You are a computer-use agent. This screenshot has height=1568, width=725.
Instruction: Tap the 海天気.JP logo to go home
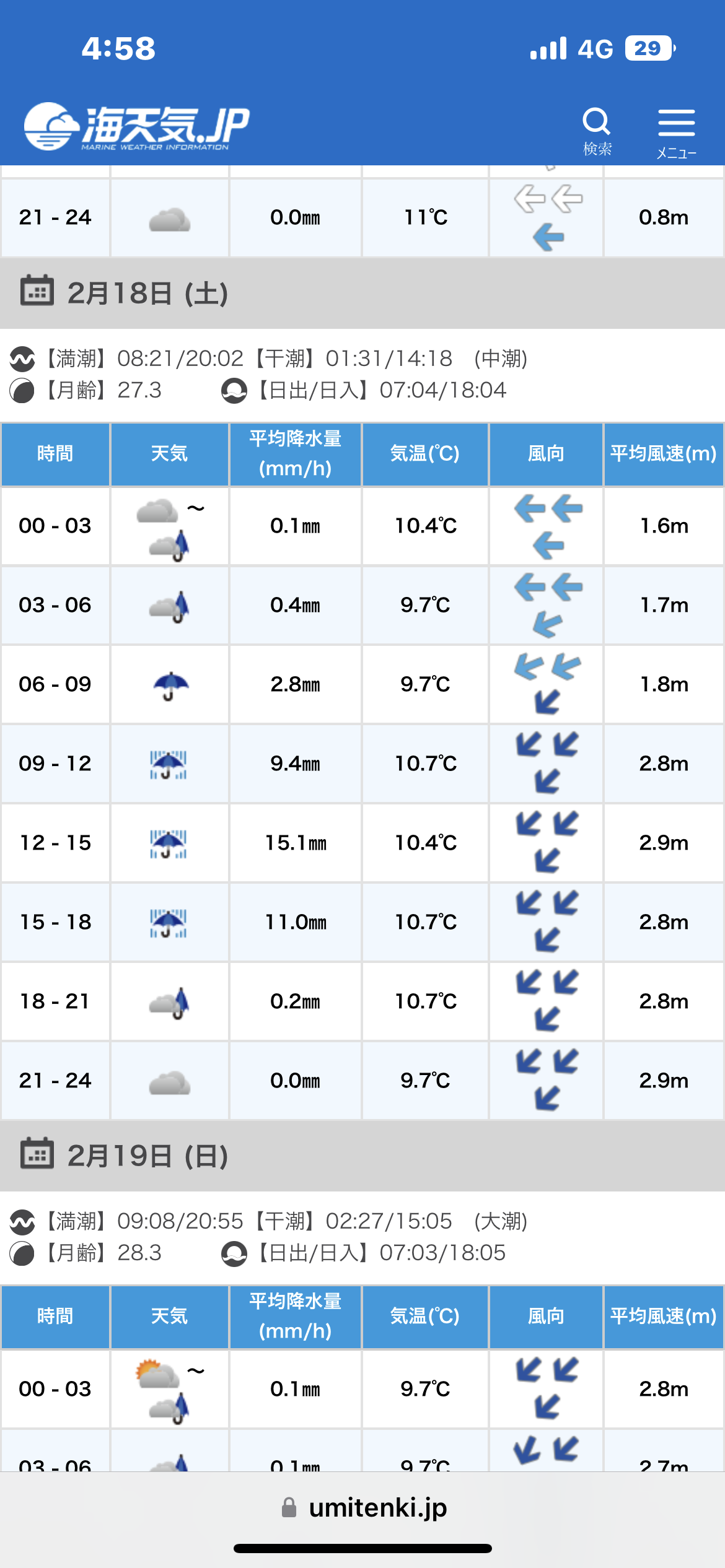(136, 127)
